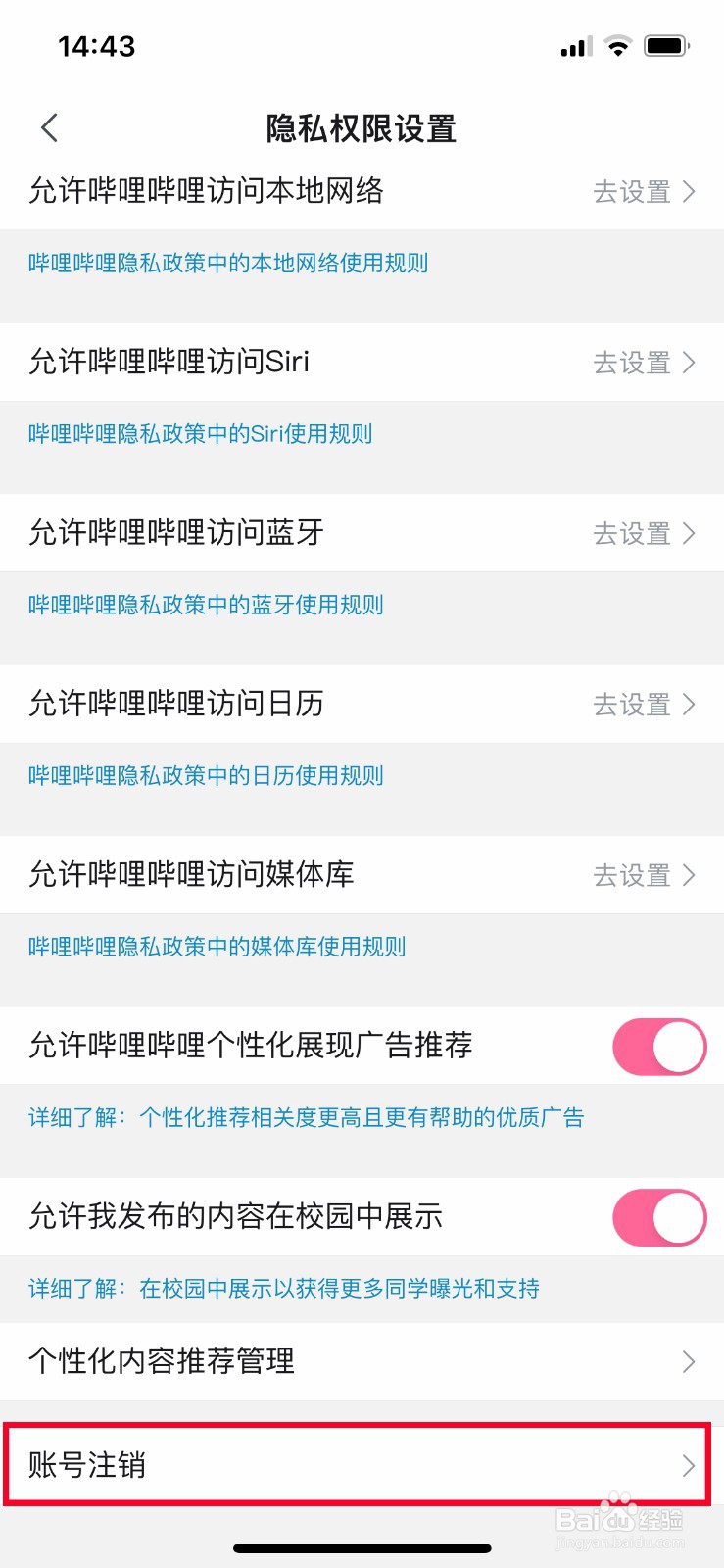The image size is (724, 1568).
Task: Open 个性化内容推荐管理
Action: coord(163,1361)
